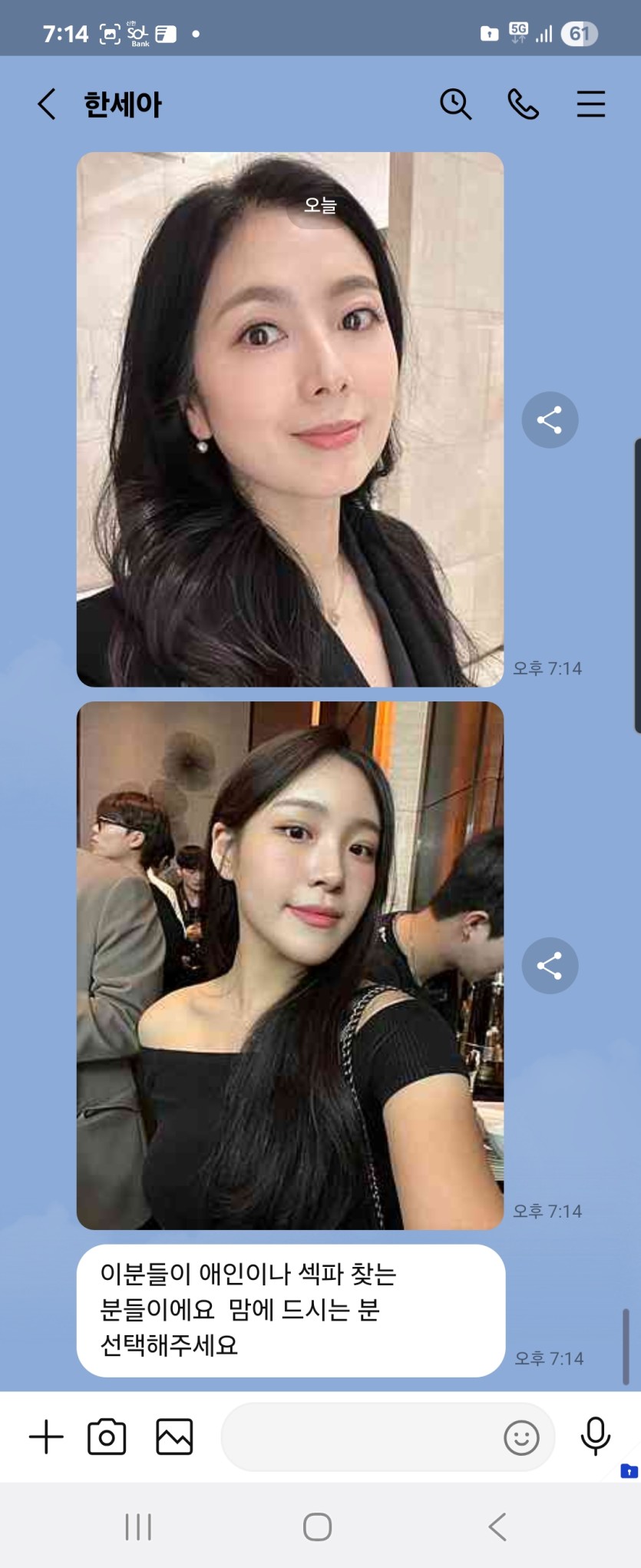
Task: Launch camera to take a photo
Action: [x=107, y=1437]
